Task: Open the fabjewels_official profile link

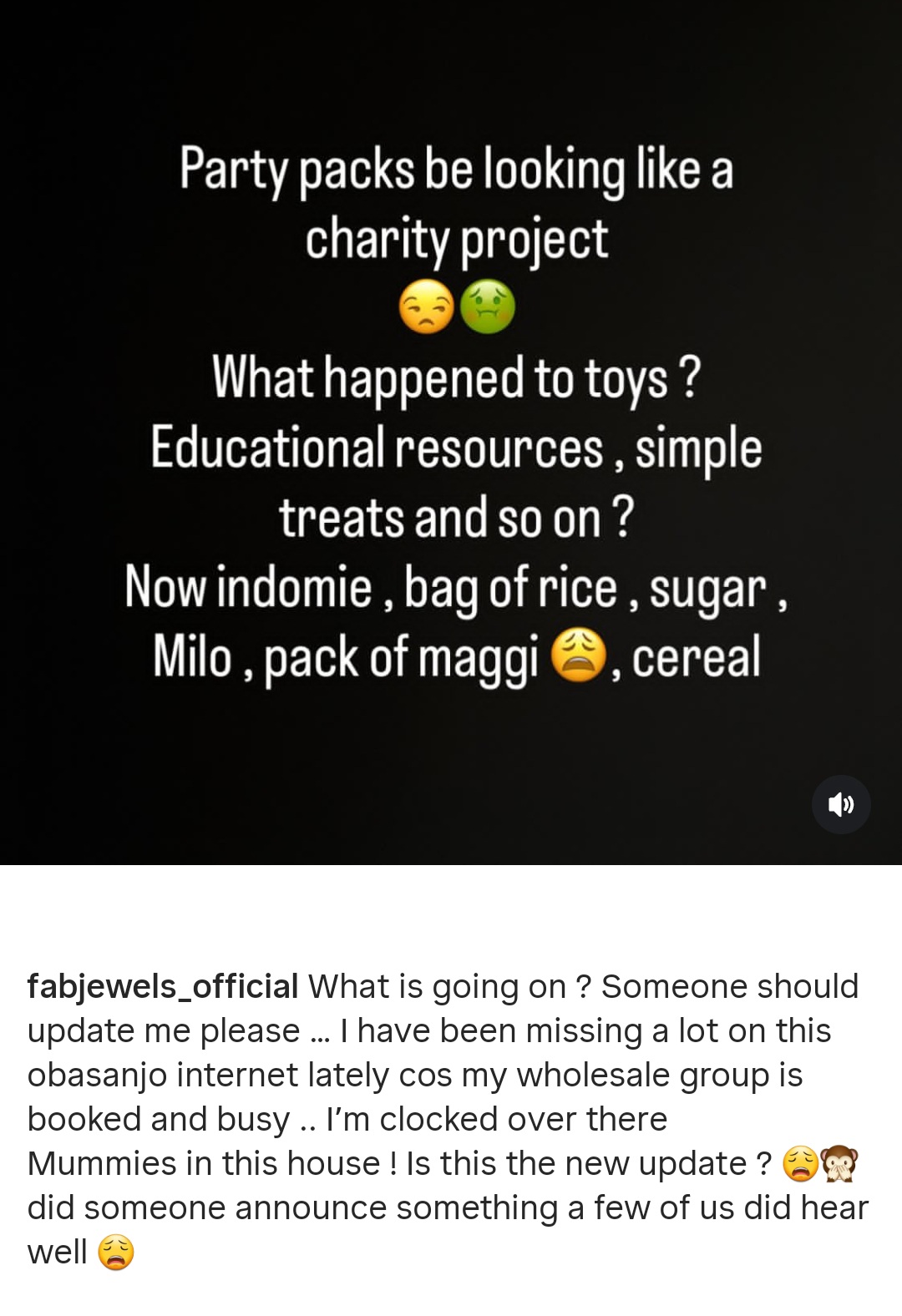Action: [x=161, y=990]
